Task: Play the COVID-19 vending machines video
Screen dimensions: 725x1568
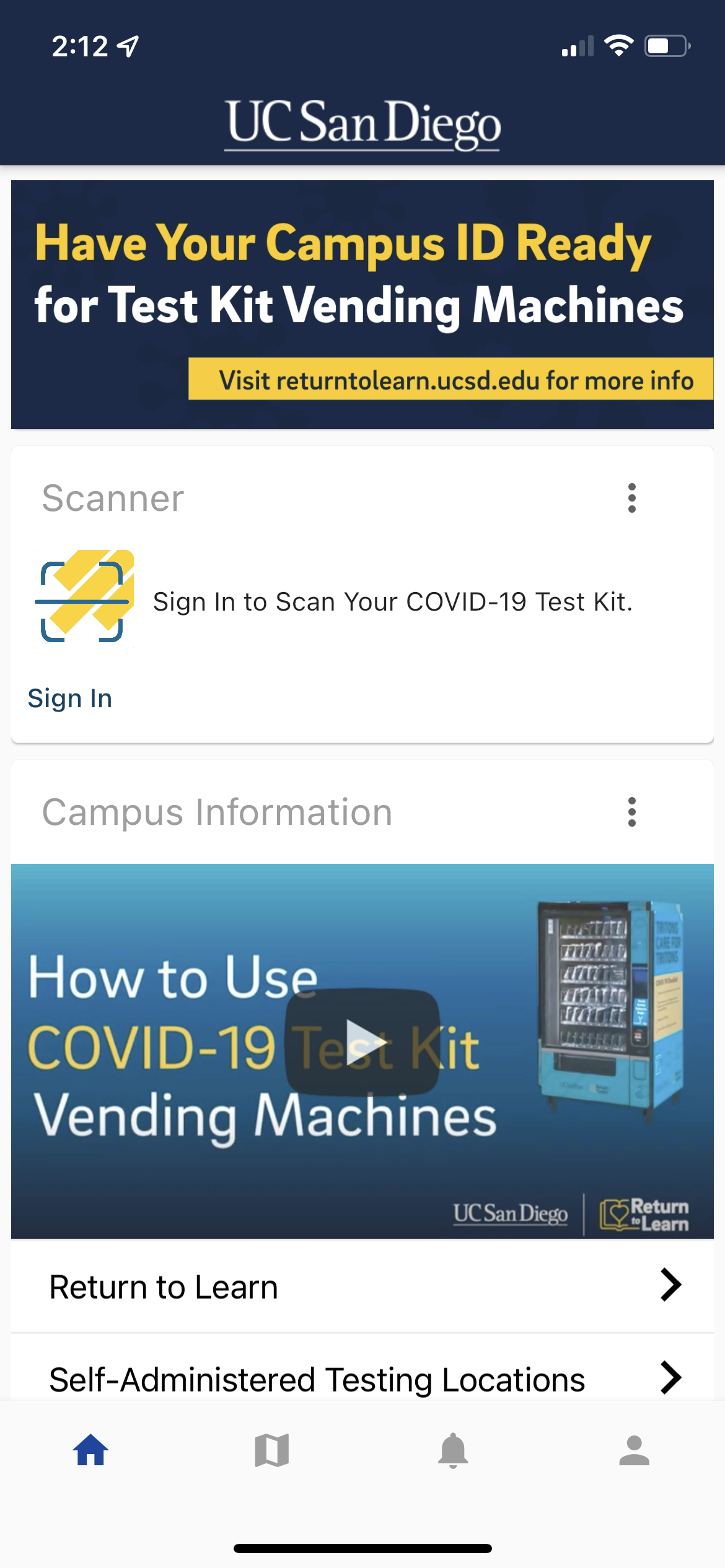Action: pos(362,1042)
